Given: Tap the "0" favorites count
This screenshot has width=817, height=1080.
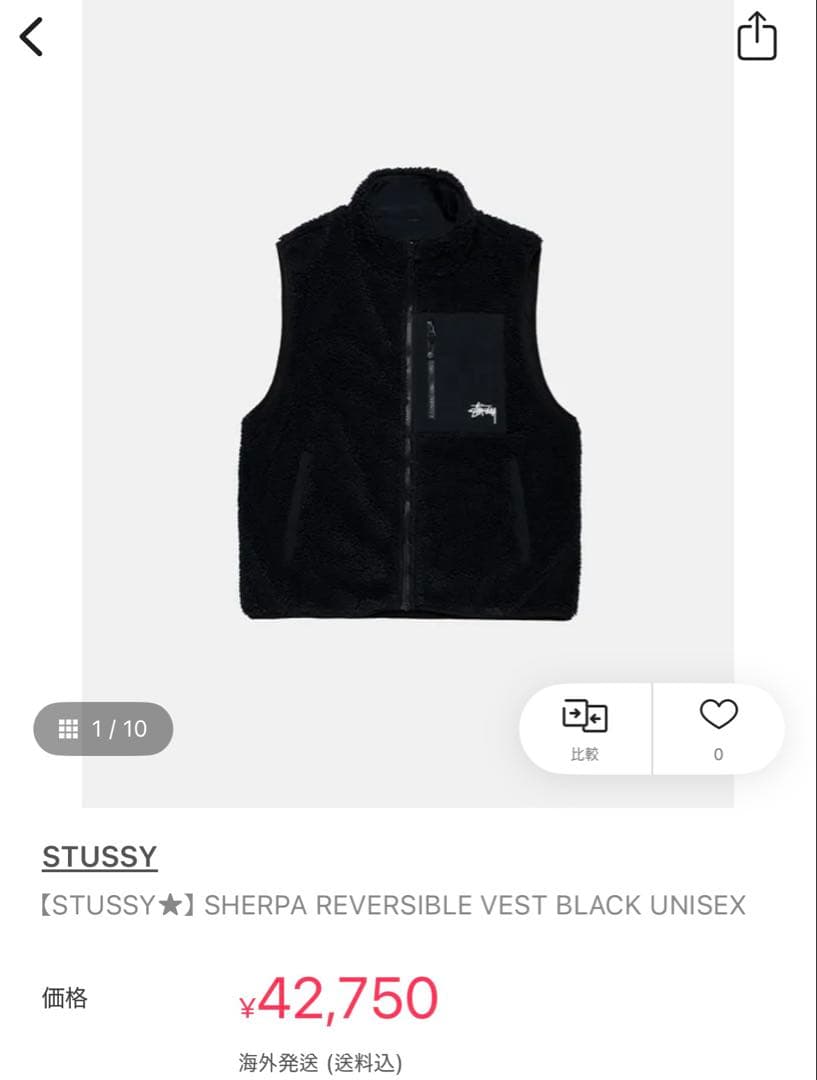Looking at the screenshot, I should click(x=718, y=755).
